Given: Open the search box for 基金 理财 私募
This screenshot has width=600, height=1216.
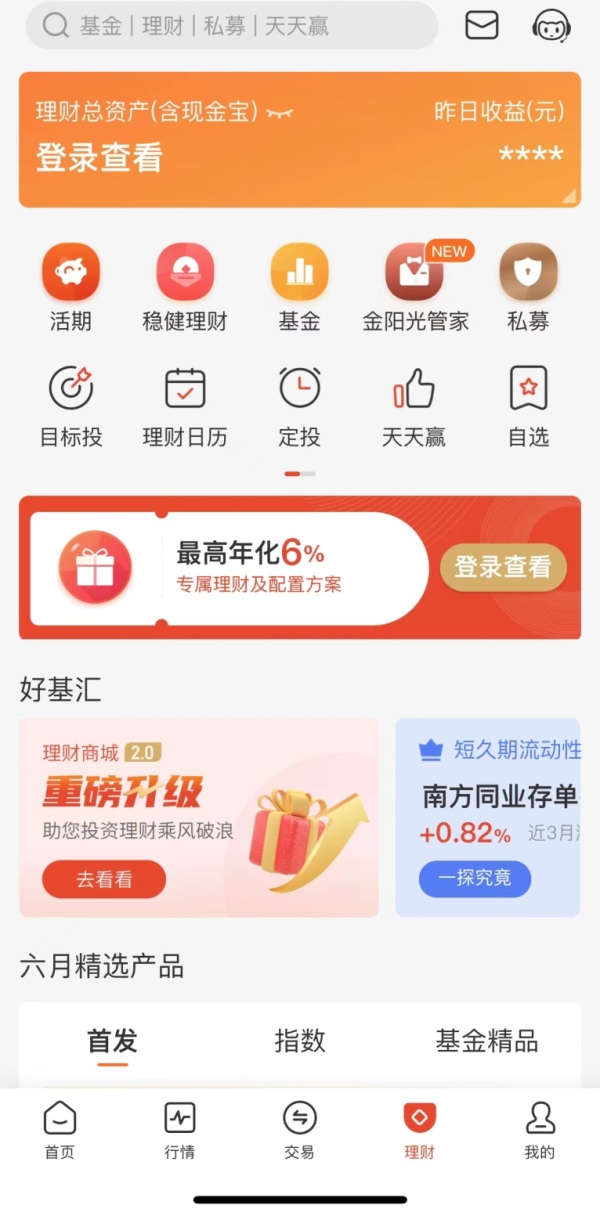Looking at the screenshot, I should click(x=230, y=26).
